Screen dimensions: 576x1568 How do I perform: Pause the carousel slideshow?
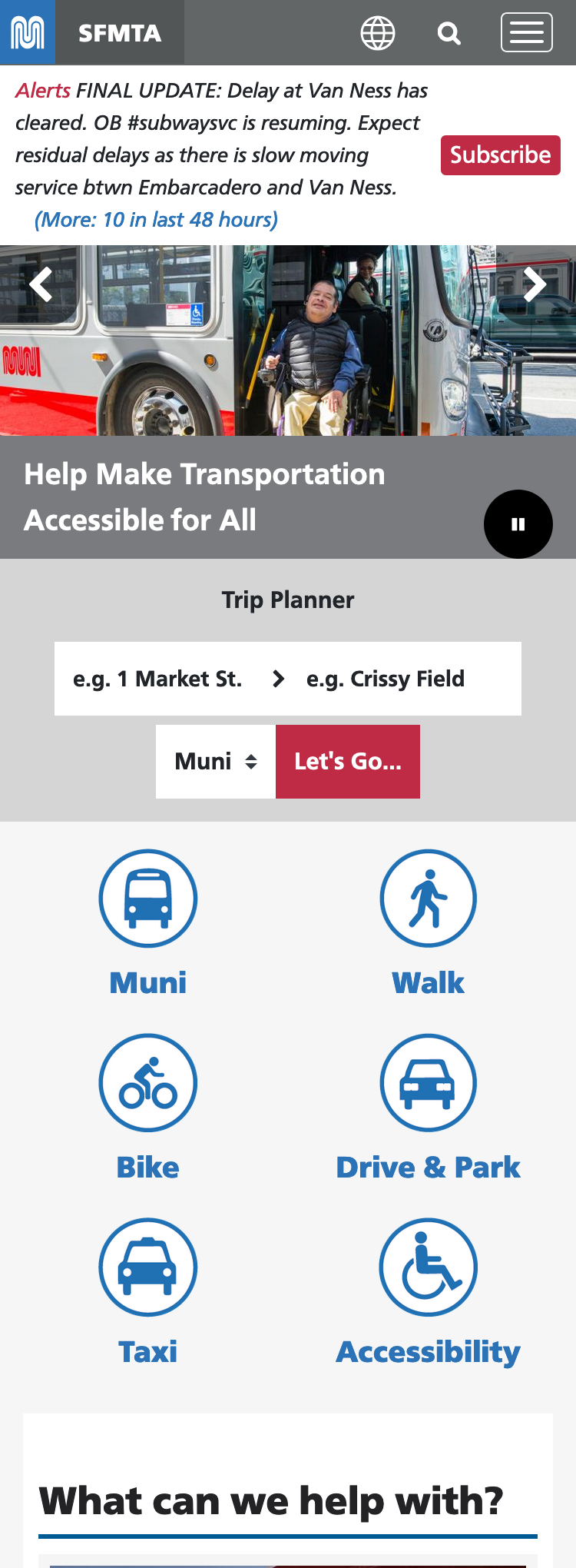[518, 524]
